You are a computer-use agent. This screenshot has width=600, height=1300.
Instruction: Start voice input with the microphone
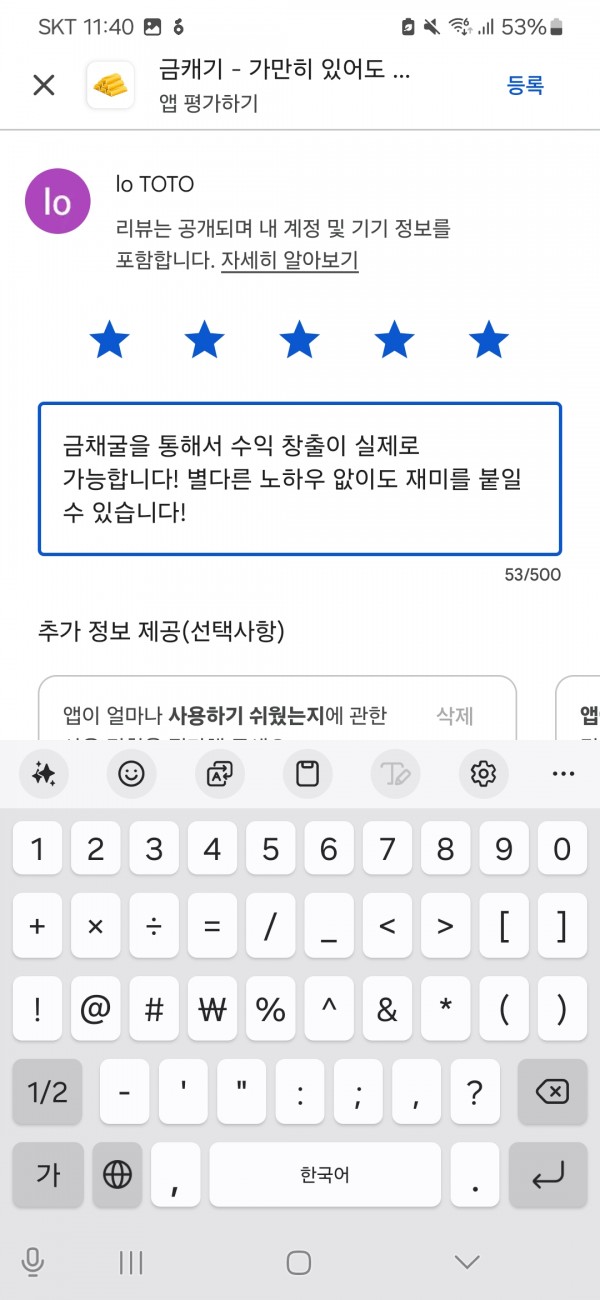(x=32, y=1262)
